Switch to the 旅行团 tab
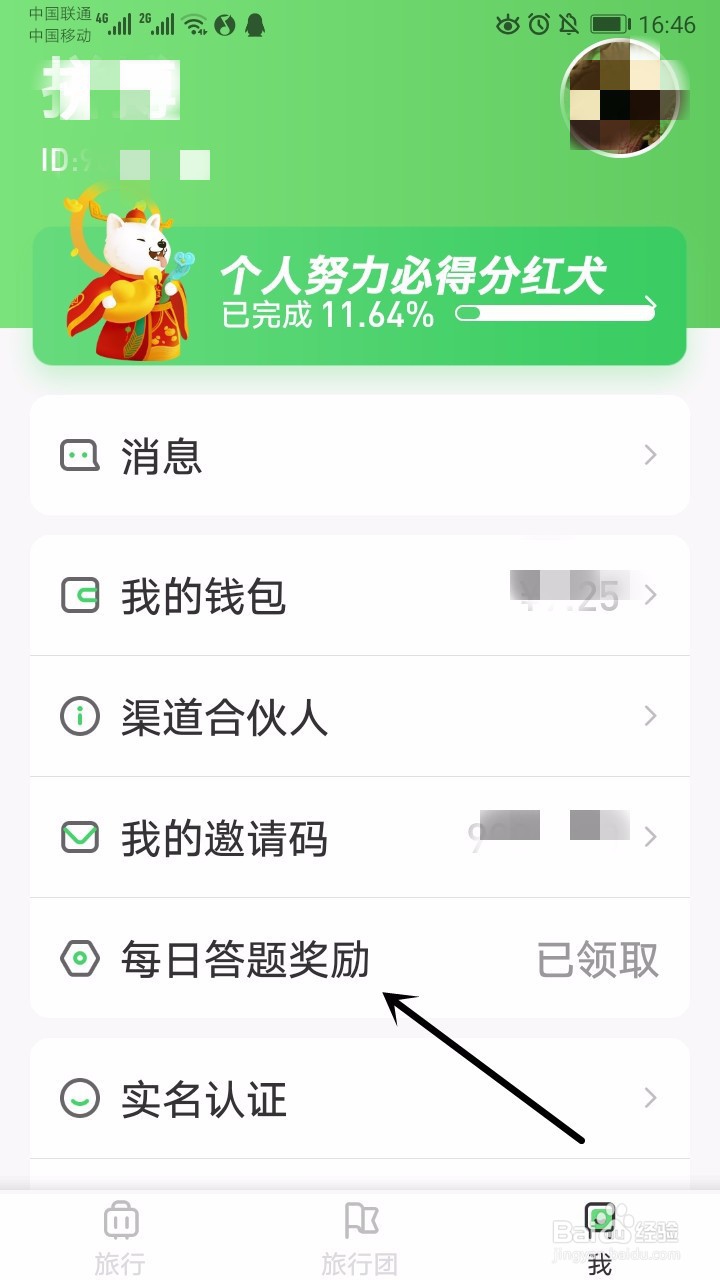 pyautogui.click(x=360, y=1240)
